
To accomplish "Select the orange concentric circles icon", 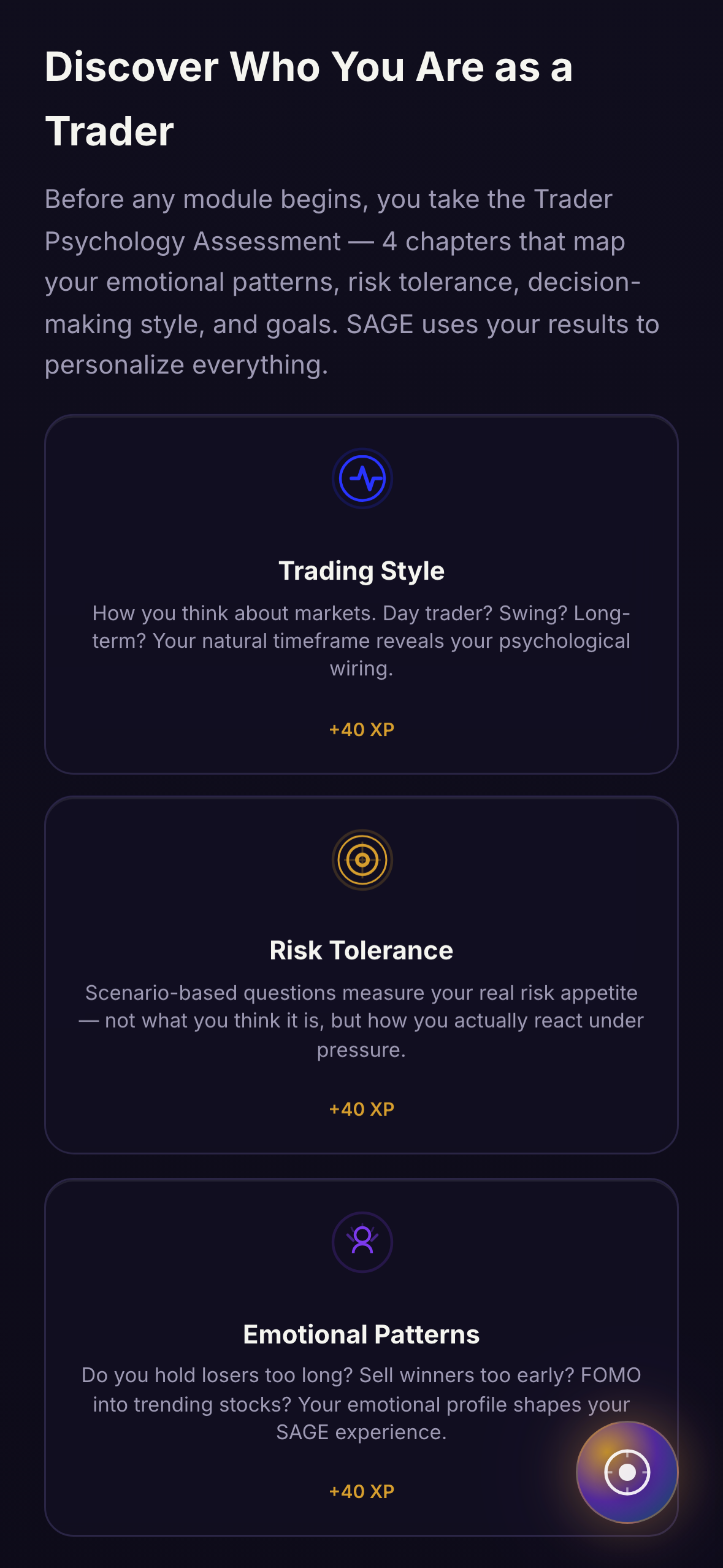I will 362,859.
